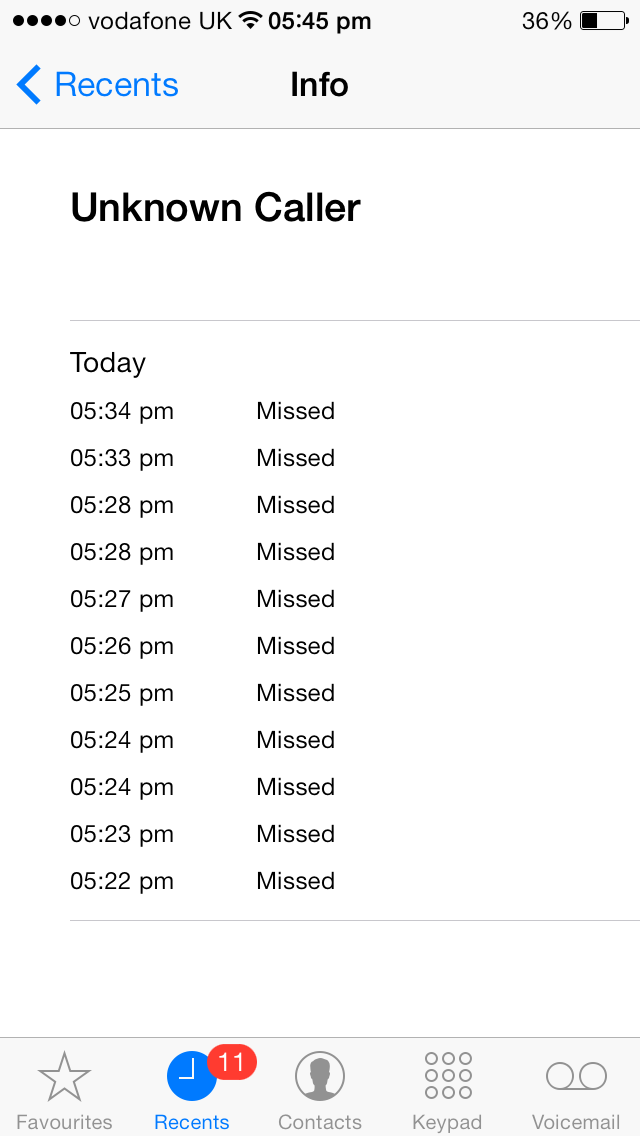This screenshot has height=1136, width=640.
Task: Switch to the Recents tab
Action: click(x=192, y=1090)
